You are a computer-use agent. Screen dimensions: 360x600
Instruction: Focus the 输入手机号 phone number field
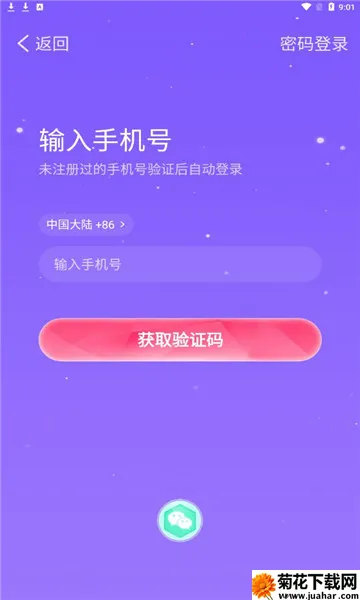click(180, 264)
